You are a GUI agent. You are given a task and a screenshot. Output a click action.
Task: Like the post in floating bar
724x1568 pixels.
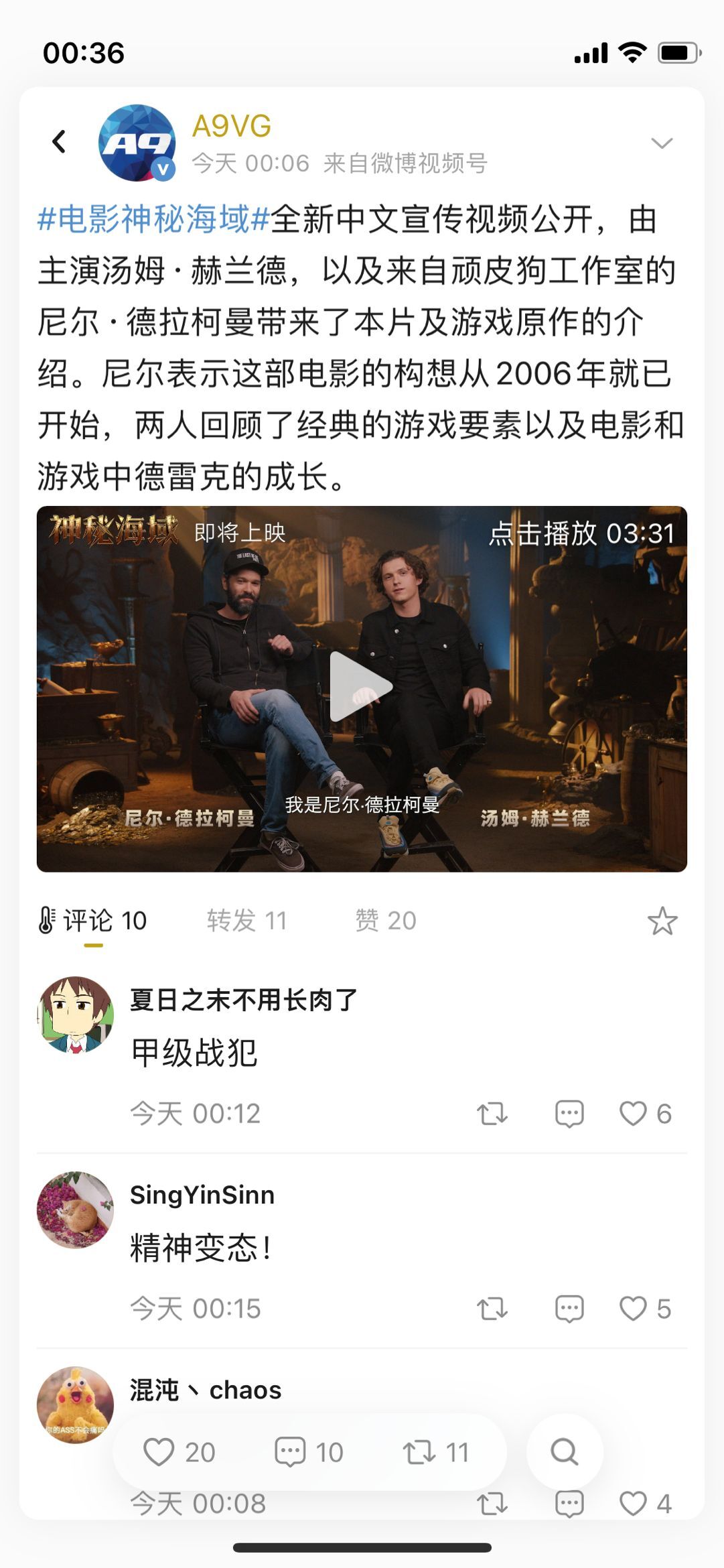coord(178,1453)
